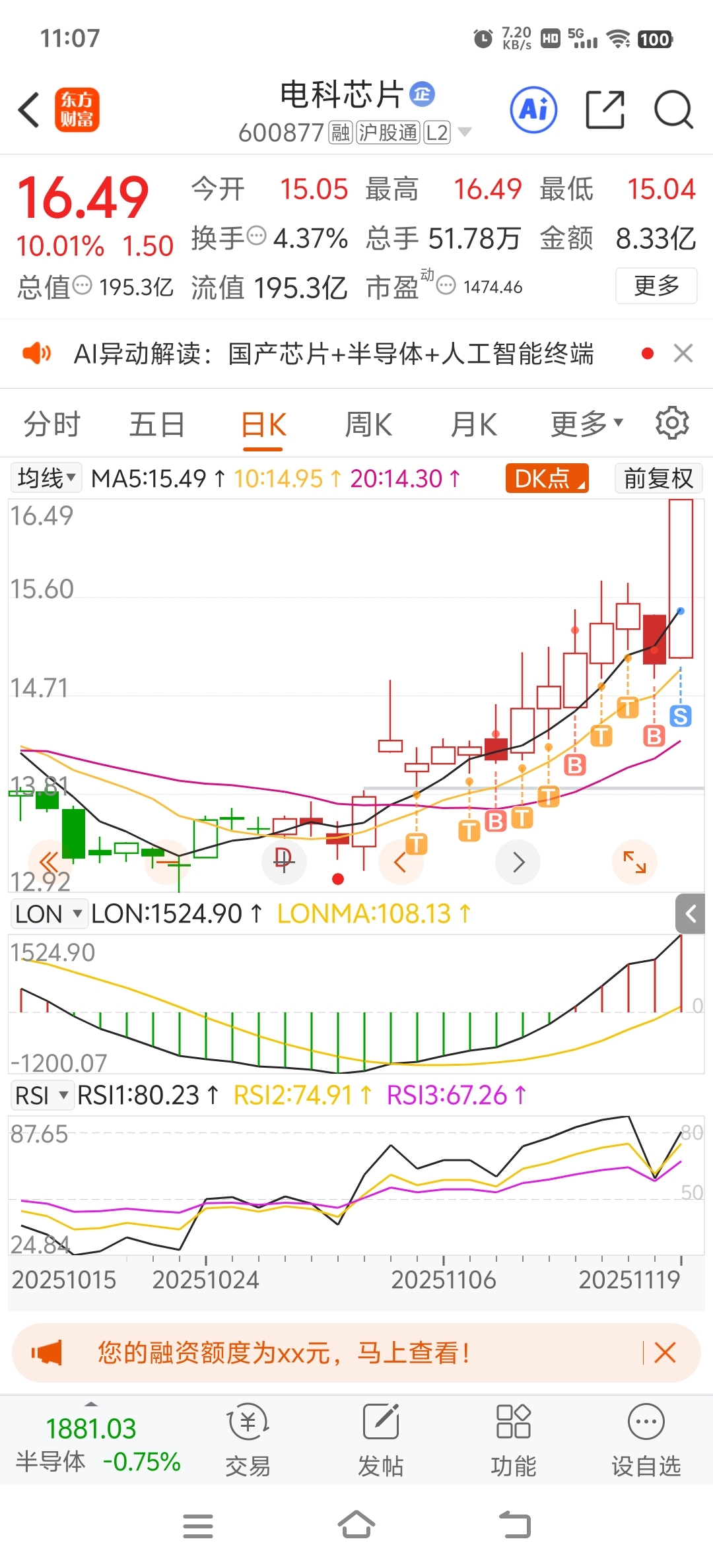Tap the system home button
Screen dimensions: 713x1568
(x=356, y=1525)
